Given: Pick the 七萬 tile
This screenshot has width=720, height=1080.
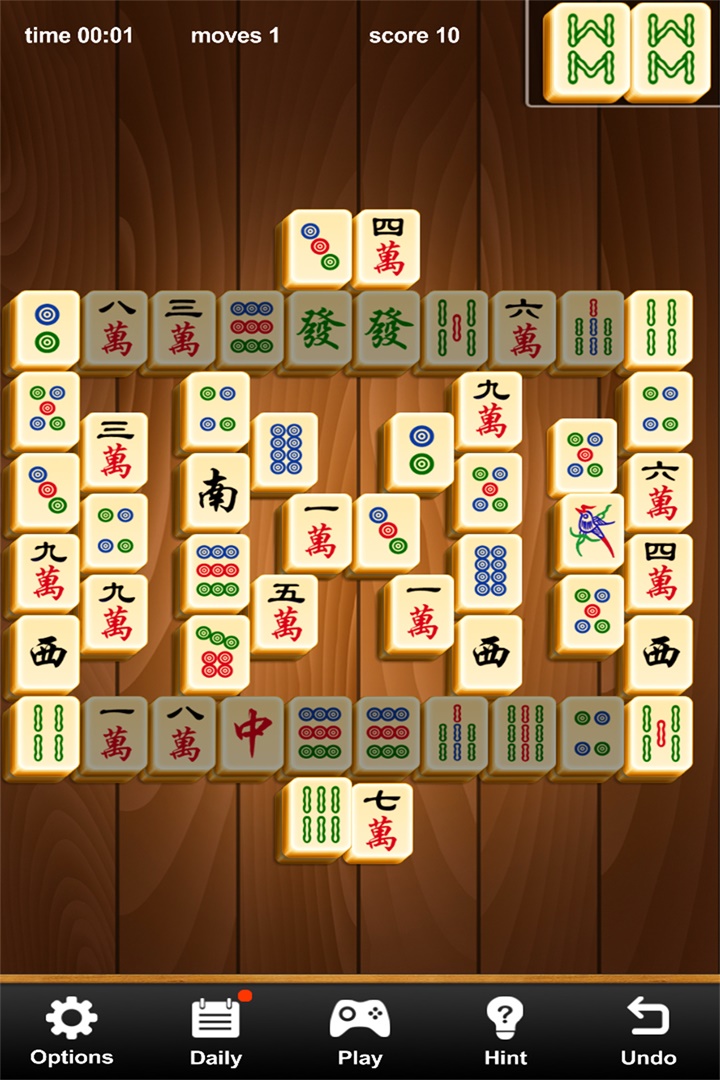Looking at the screenshot, I should [x=381, y=820].
